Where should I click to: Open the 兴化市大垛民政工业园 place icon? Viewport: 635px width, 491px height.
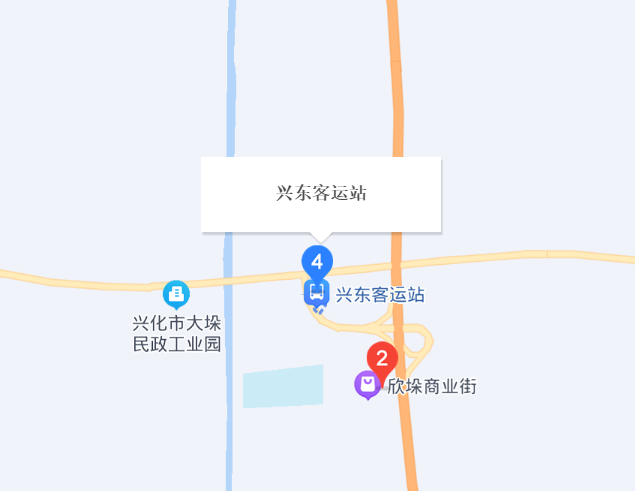click(x=175, y=294)
